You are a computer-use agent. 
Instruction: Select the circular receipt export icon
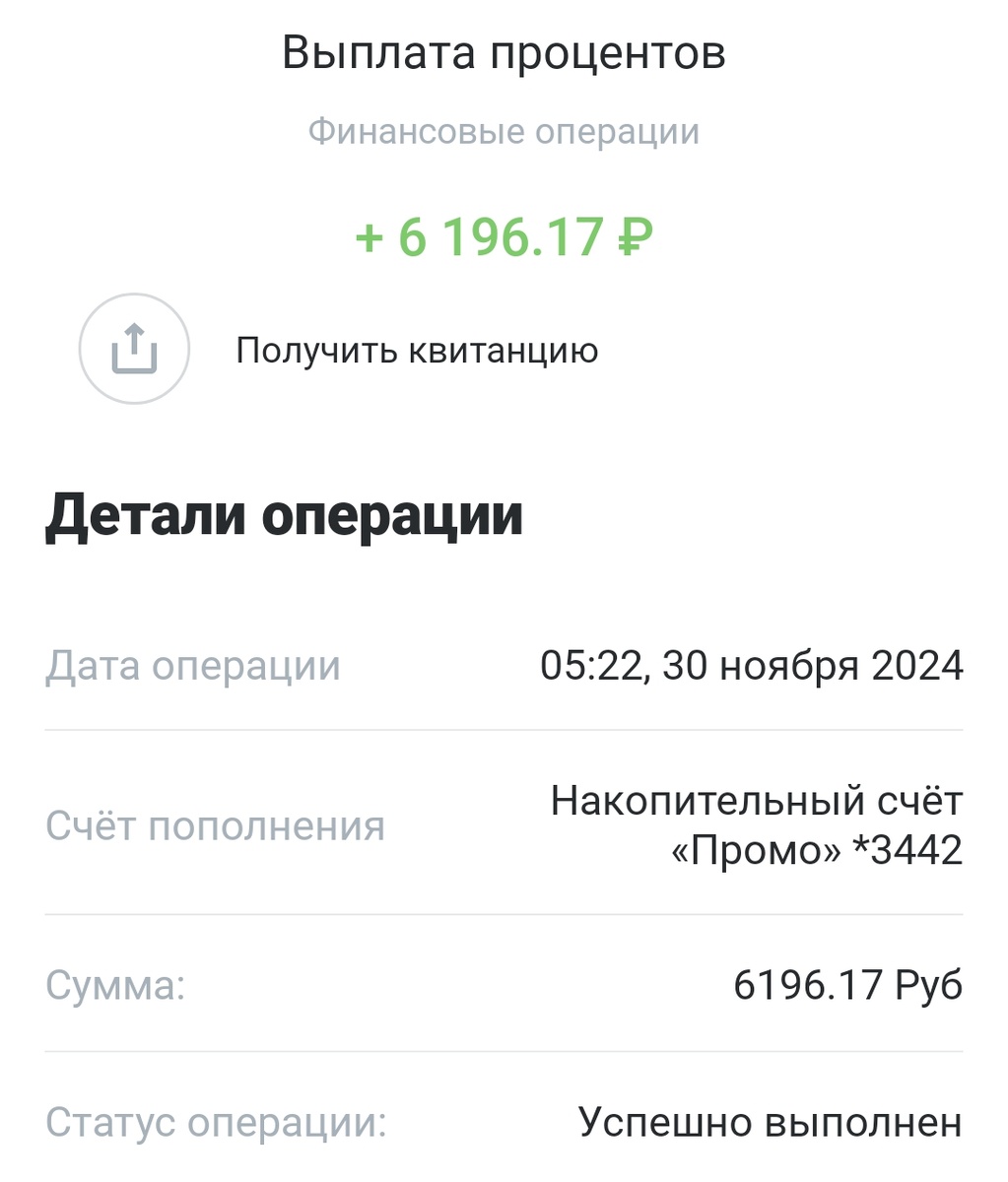(x=133, y=350)
